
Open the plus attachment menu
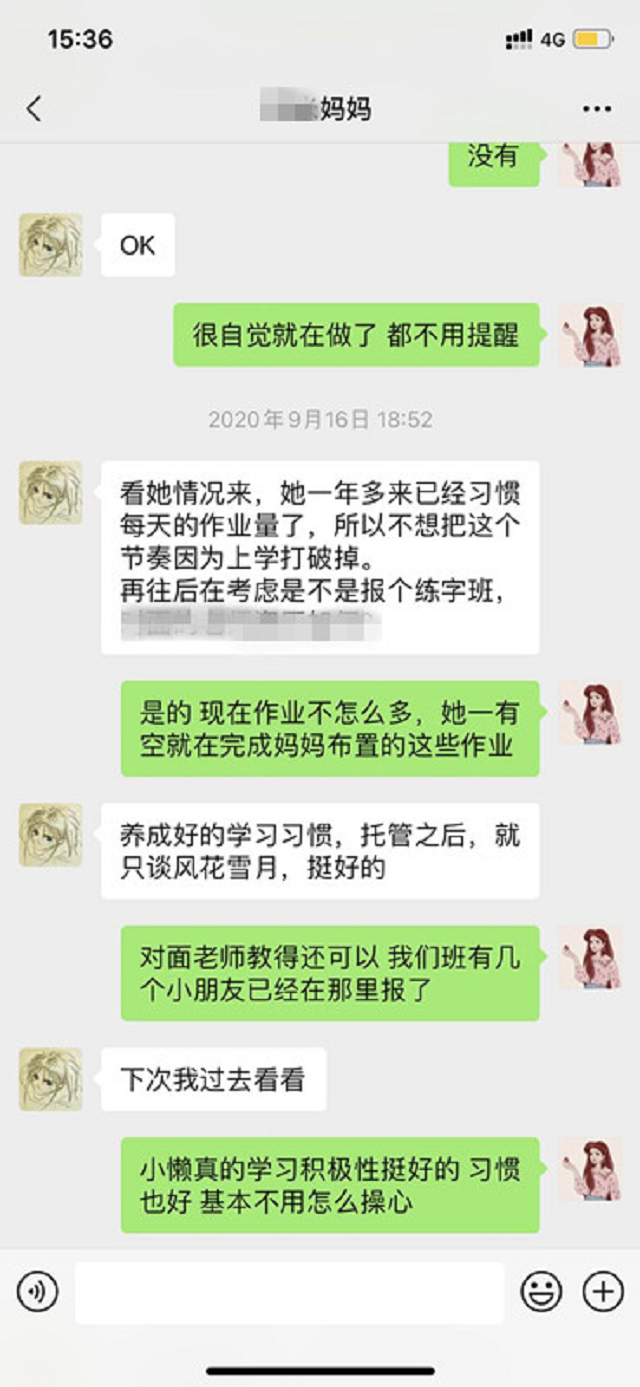[x=603, y=1293]
